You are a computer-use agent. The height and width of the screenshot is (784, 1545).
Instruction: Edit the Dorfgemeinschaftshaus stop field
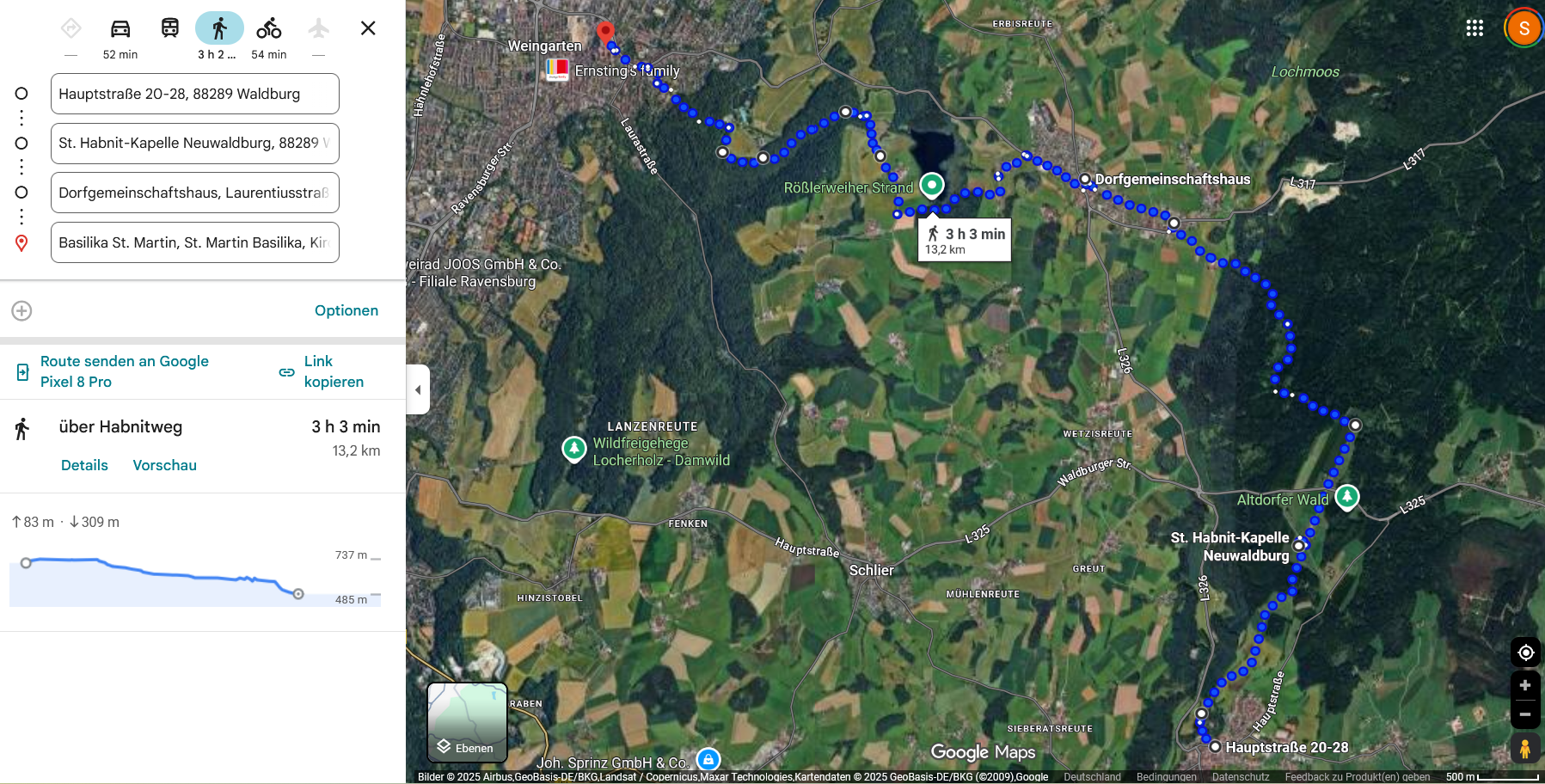pyautogui.click(x=194, y=193)
